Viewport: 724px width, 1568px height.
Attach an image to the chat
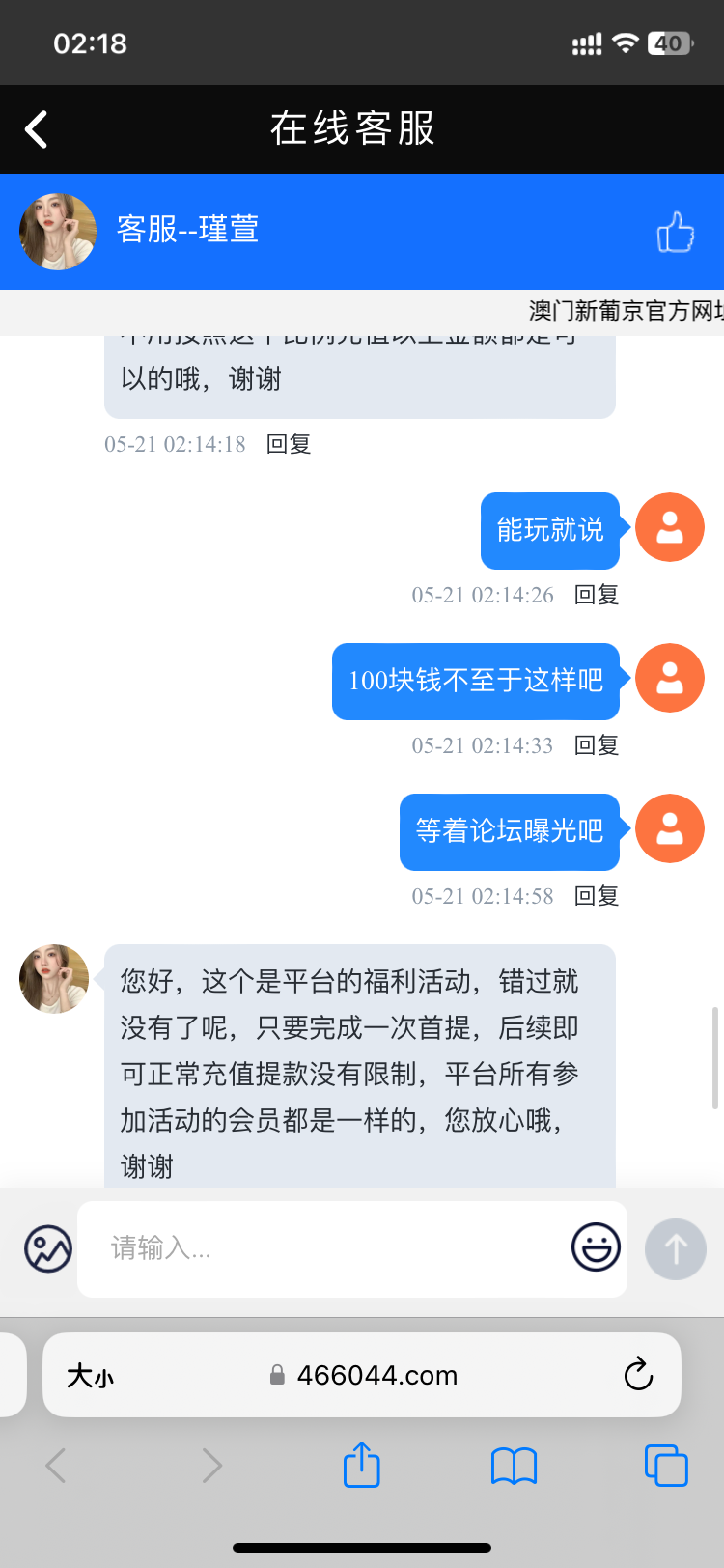48,1248
